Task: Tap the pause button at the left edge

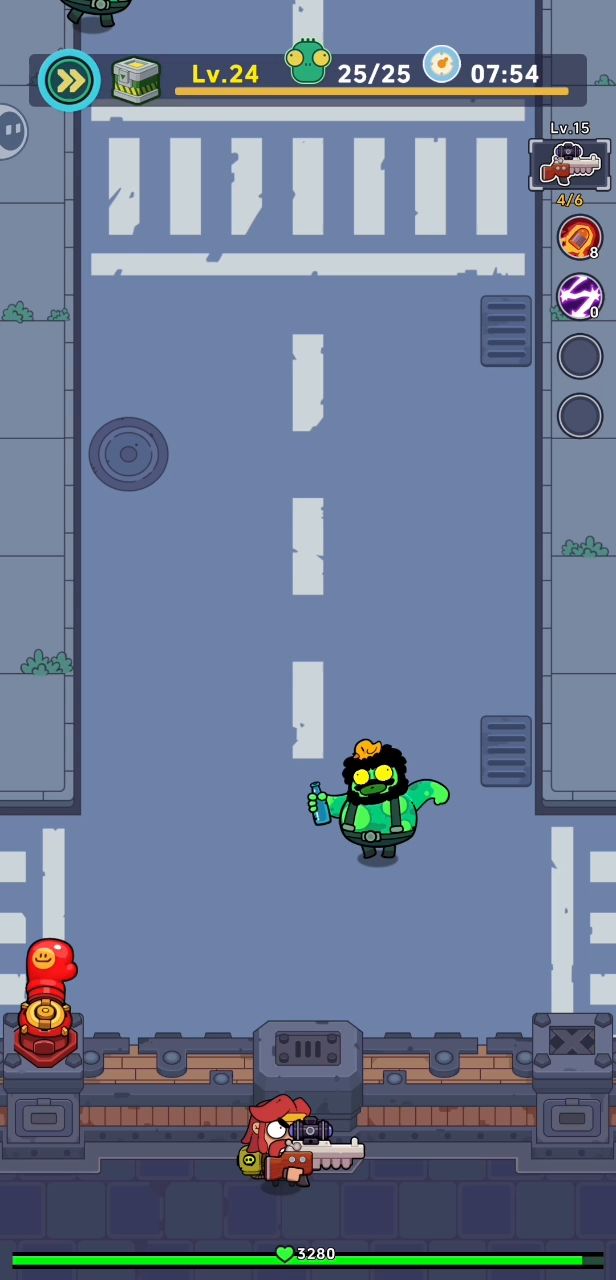Action: coord(10,131)
